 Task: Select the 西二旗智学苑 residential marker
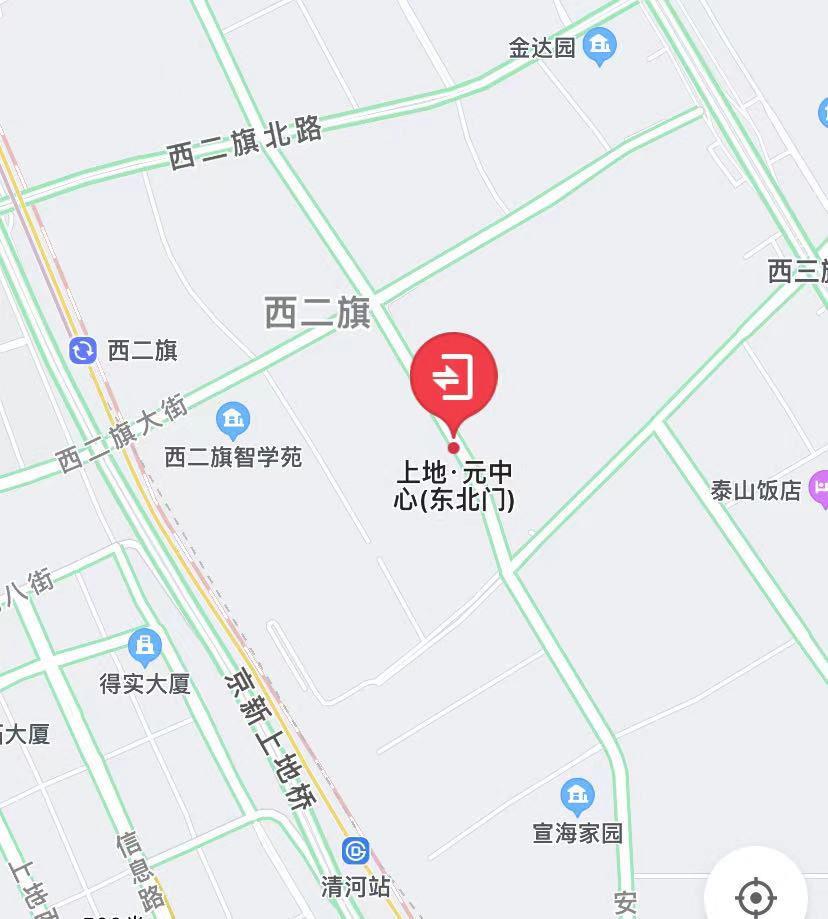pyautogui.click(x=233, y=420)
